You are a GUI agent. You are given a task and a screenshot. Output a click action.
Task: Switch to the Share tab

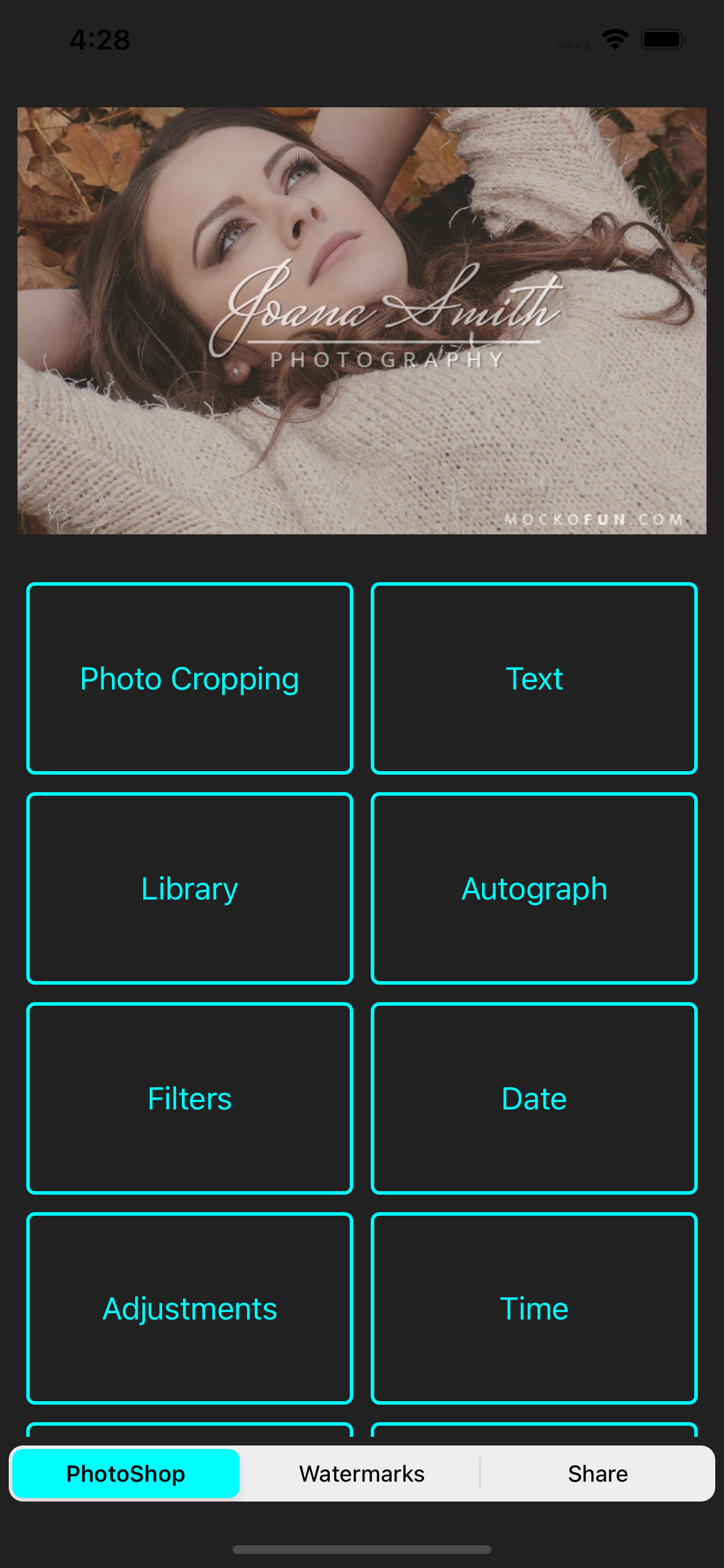pos(598,1473)
